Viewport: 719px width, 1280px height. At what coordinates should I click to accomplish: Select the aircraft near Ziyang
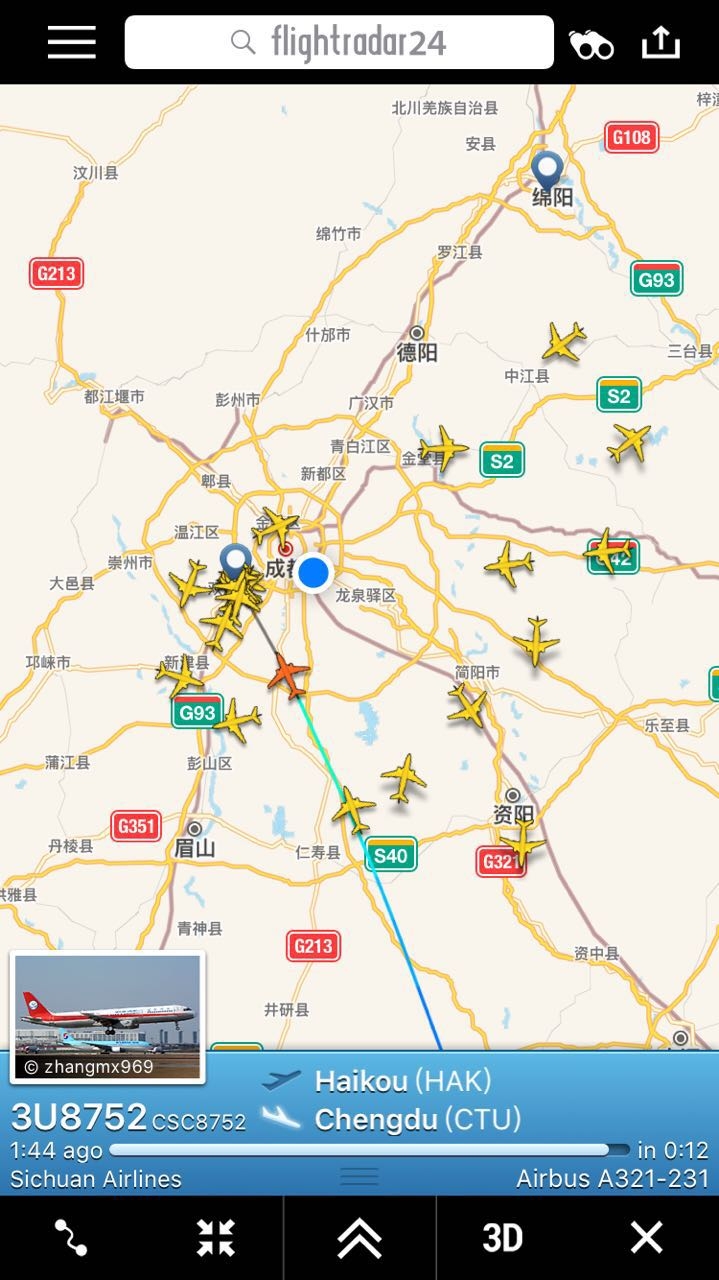(x=522, y=842)
